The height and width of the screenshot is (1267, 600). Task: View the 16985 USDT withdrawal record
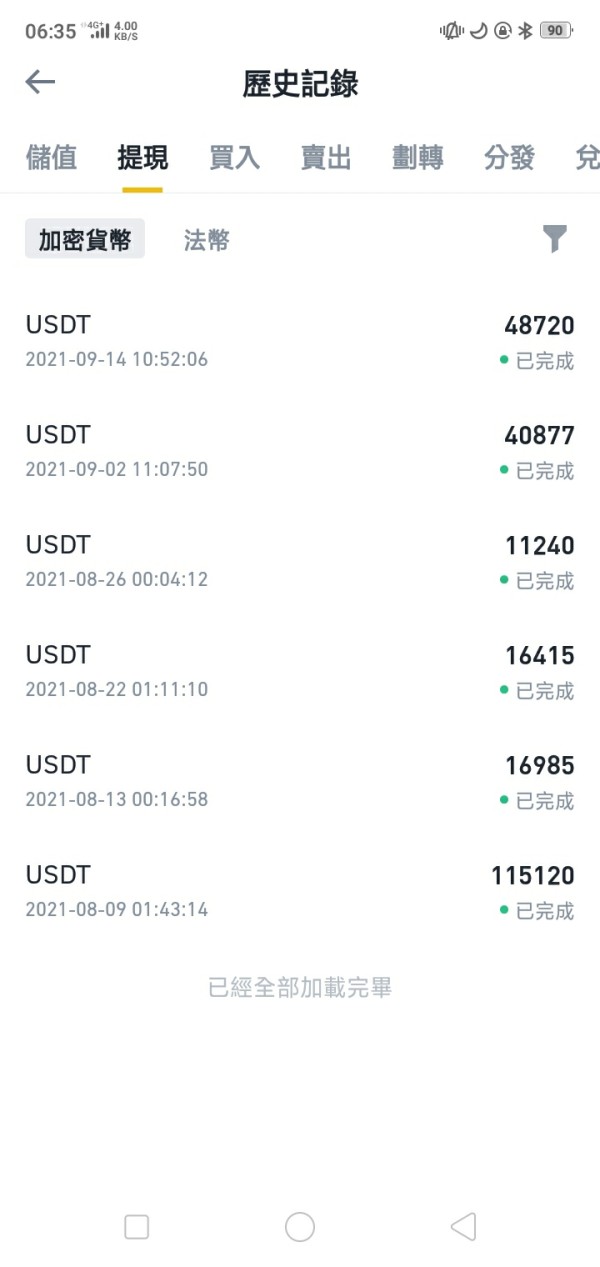(300, 781)
